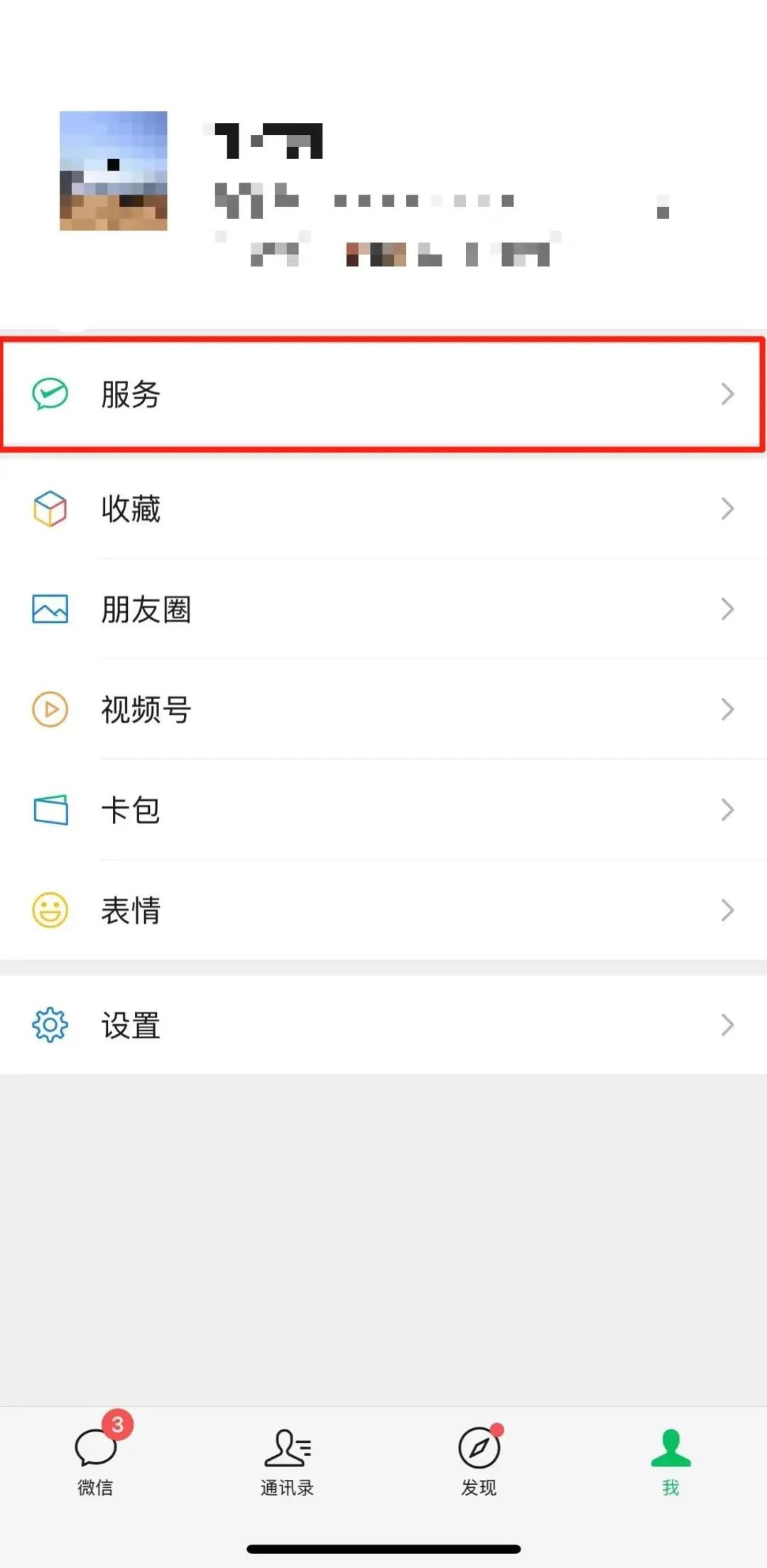This screenshot has width=767, height=1568.
Task: Open 表情 (Sticker Gallery)
Action: point(383,910)
